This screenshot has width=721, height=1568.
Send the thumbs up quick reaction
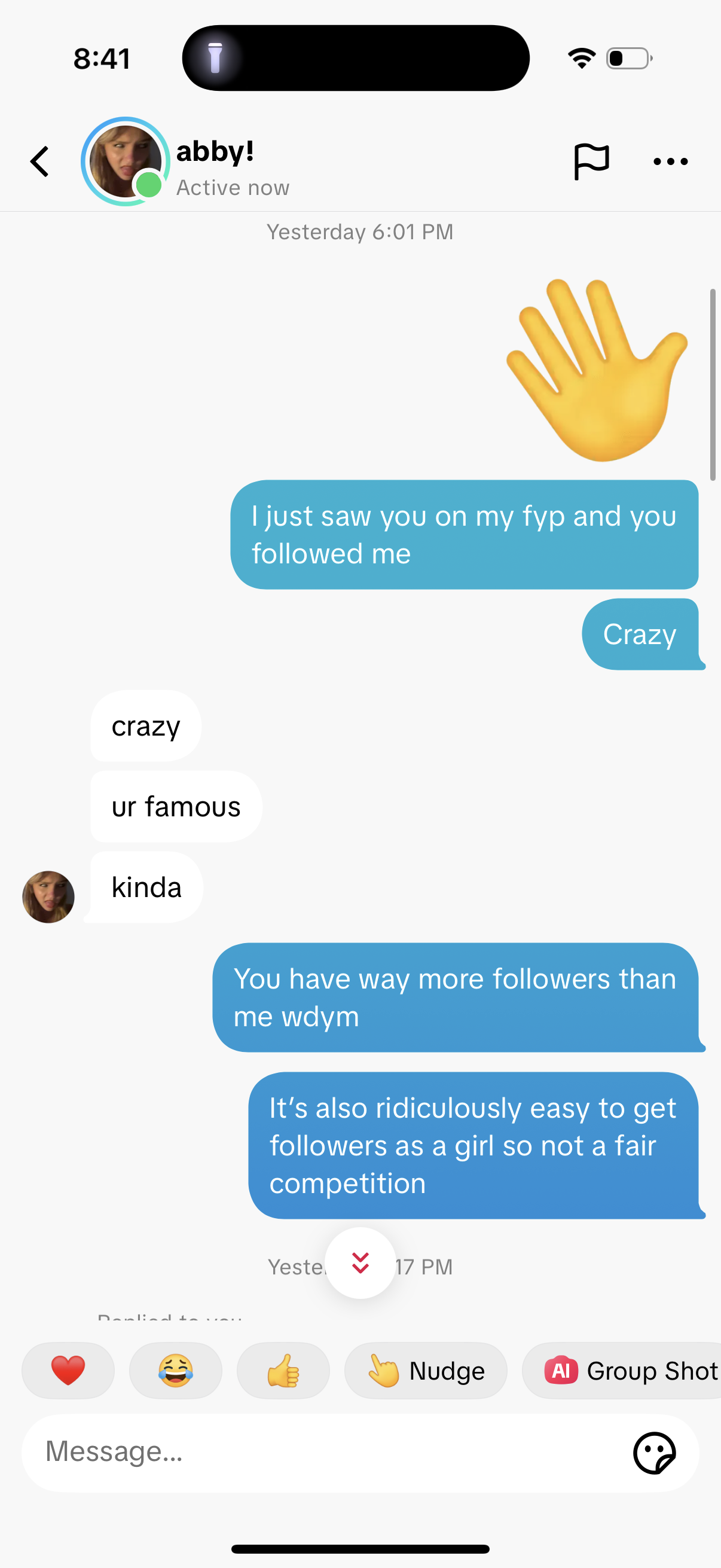tap(283, 1371)
